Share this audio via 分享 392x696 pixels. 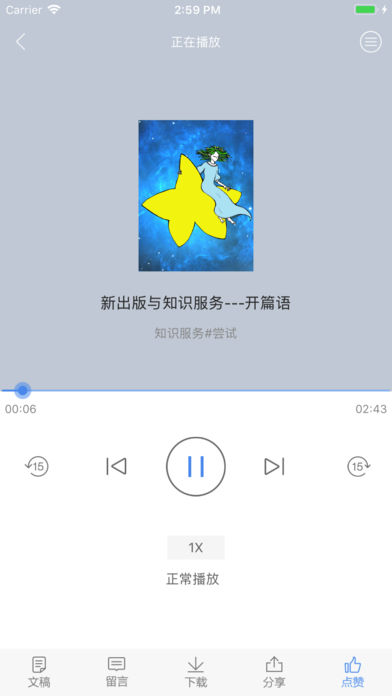point(274,672)
